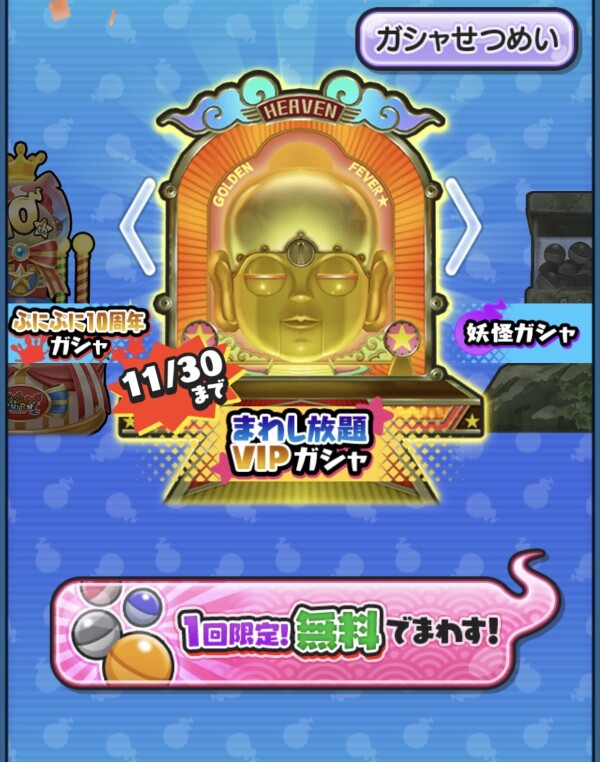Screen dimensions: 600x762
Task: Open the ガシャせつめい explanation button
Action: click(x=466, y=39)
